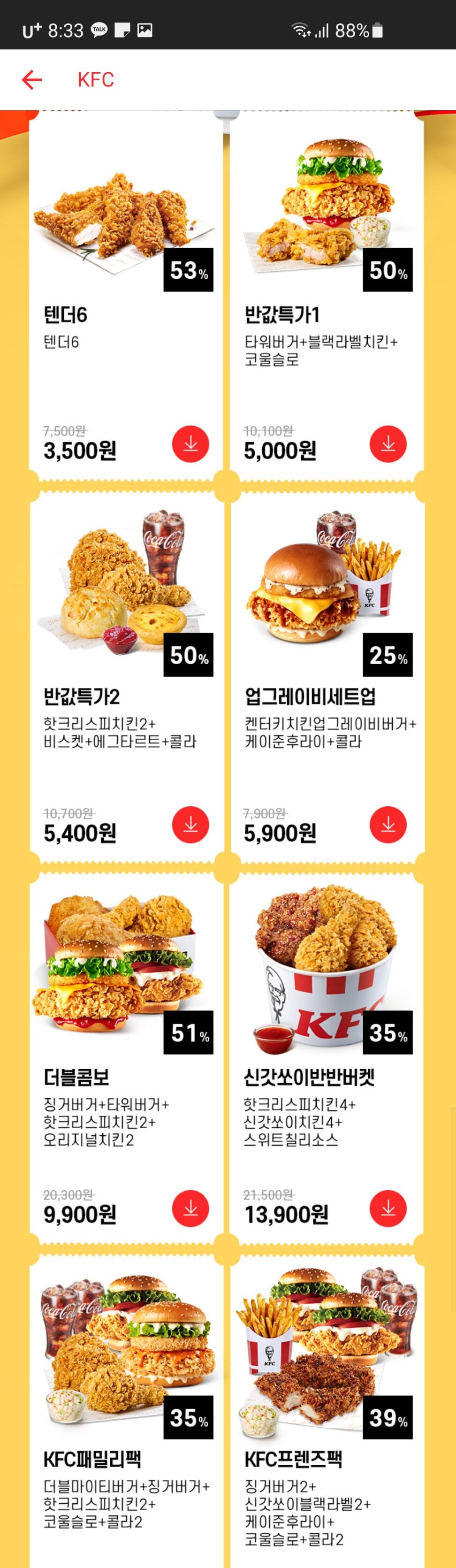Open the 반값특가1 burger coupon card
This screenshot has width=456, height=1568.
click(317, 316)
